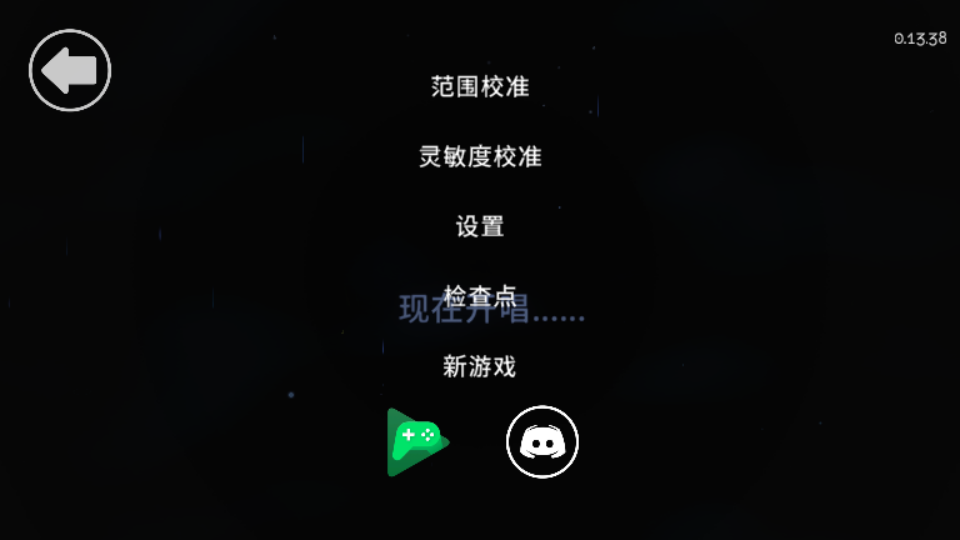Screen dimensions: 960x540
Task: Go back using the arrow button
Action: point(70,70)
